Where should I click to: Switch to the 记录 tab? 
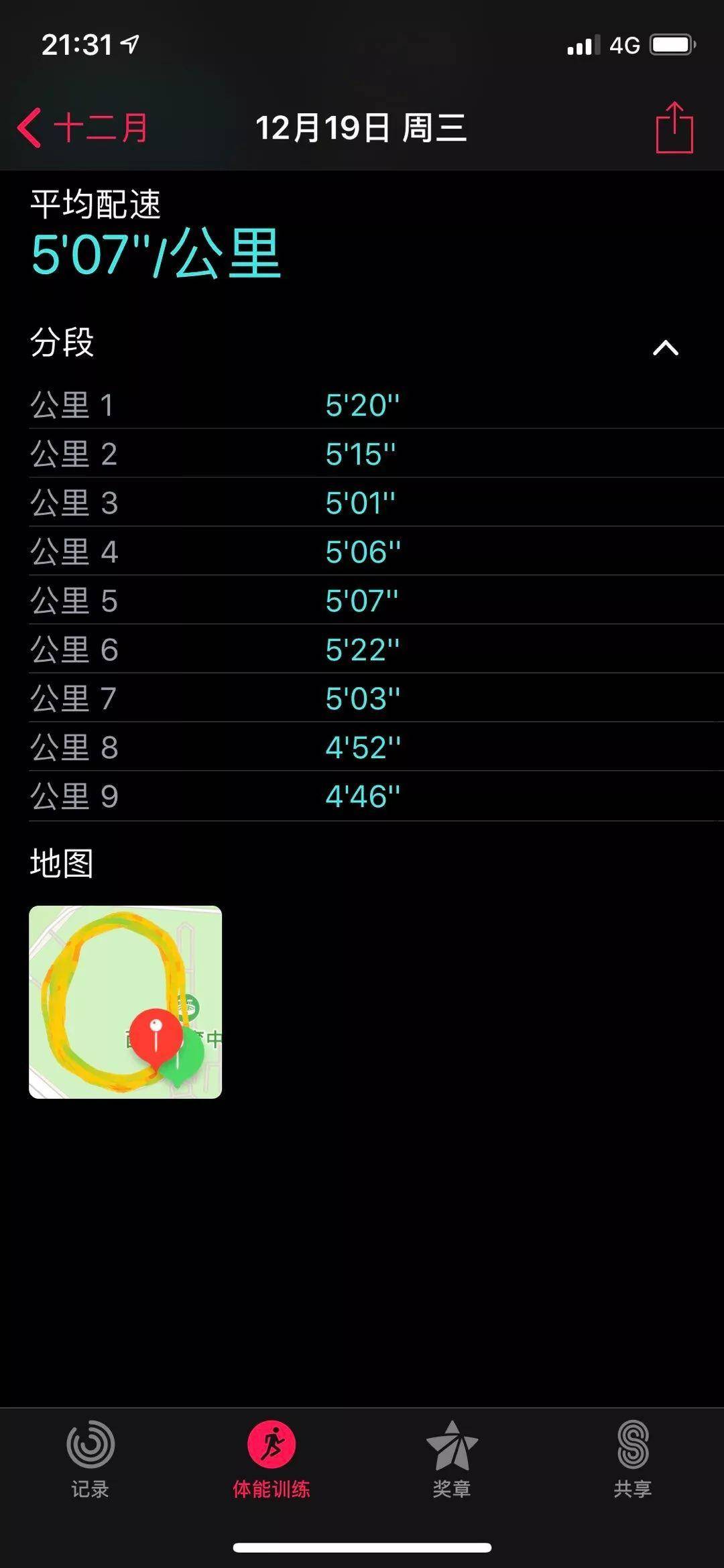click(90, 1459)
